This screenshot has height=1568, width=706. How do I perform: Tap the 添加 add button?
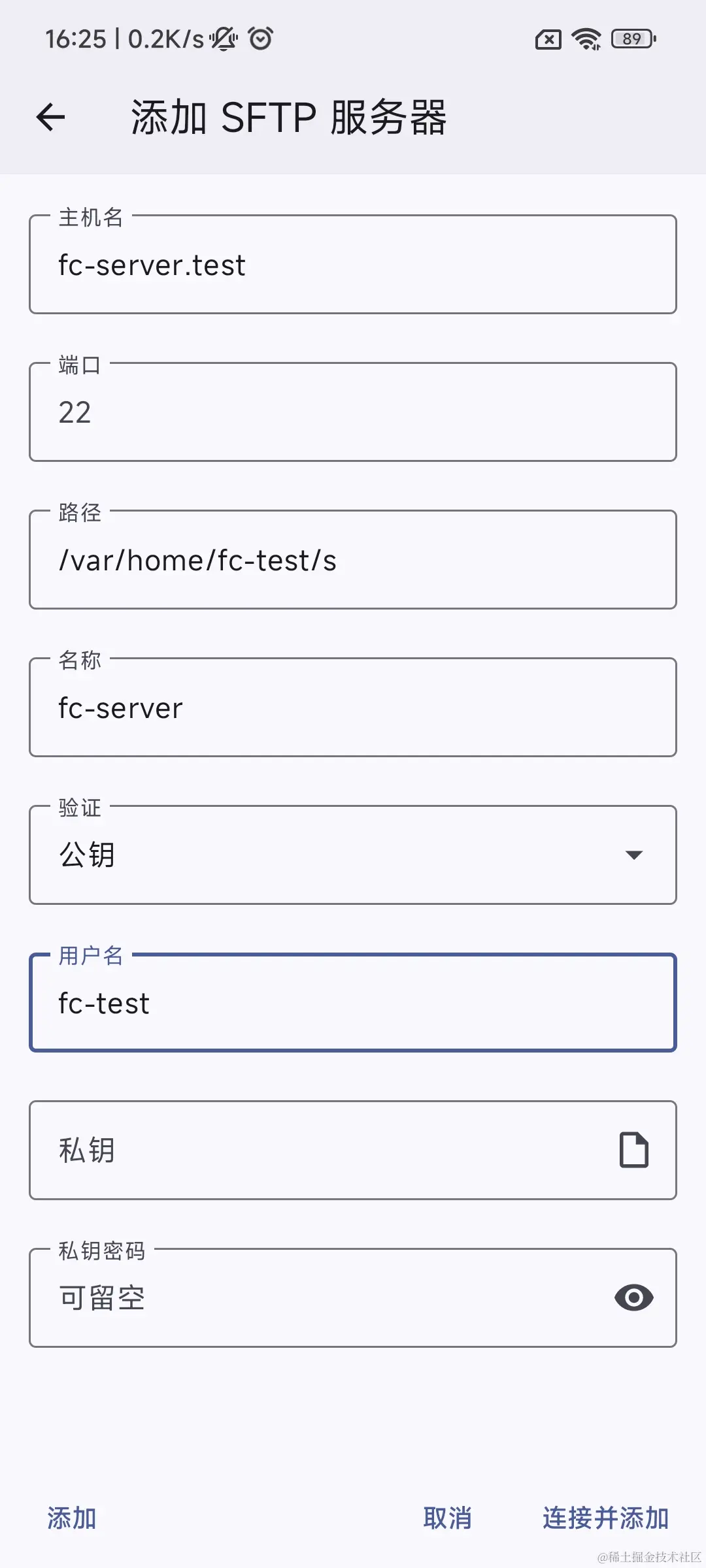(x=72, y=1518)
